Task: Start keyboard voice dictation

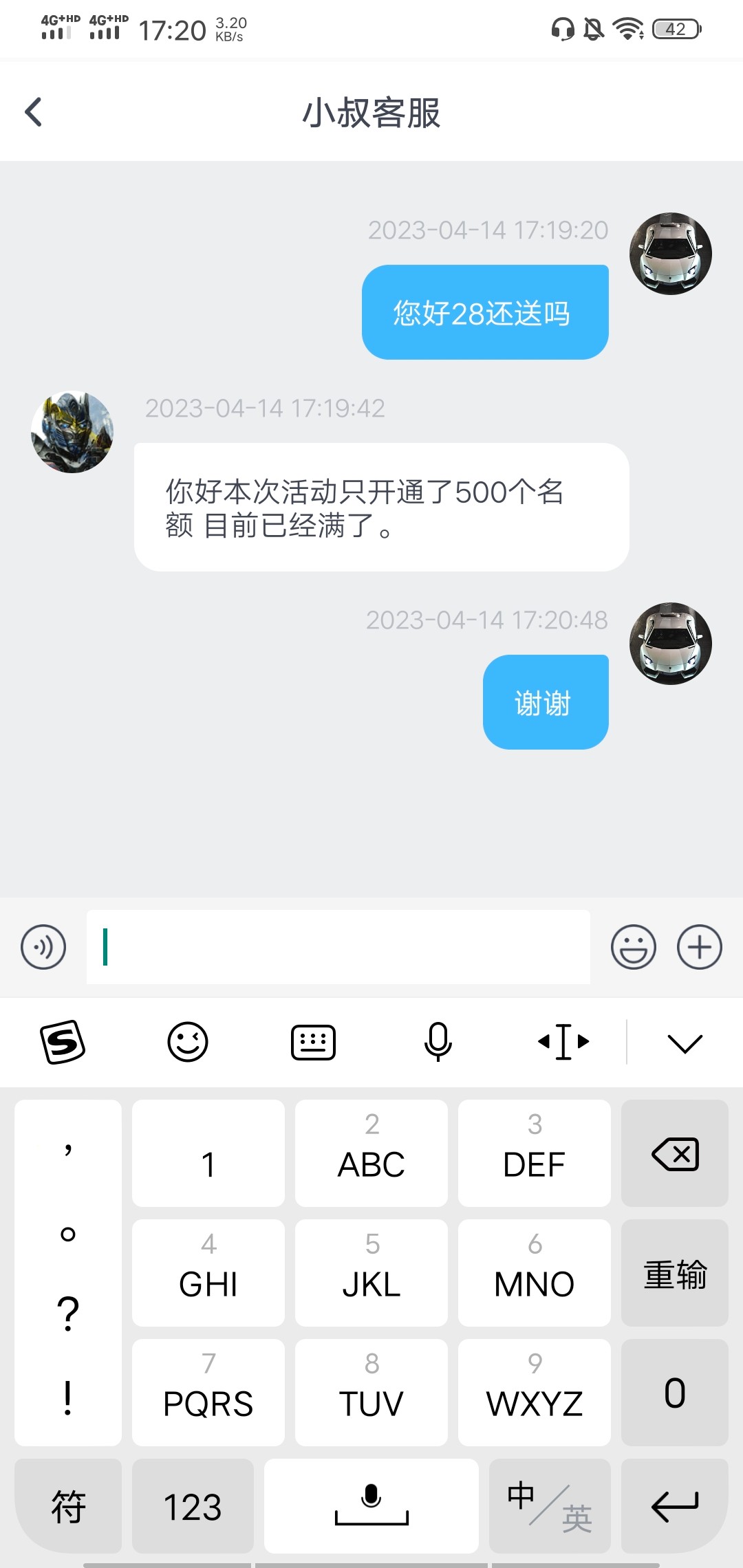Action: [x=438, y=1042]
